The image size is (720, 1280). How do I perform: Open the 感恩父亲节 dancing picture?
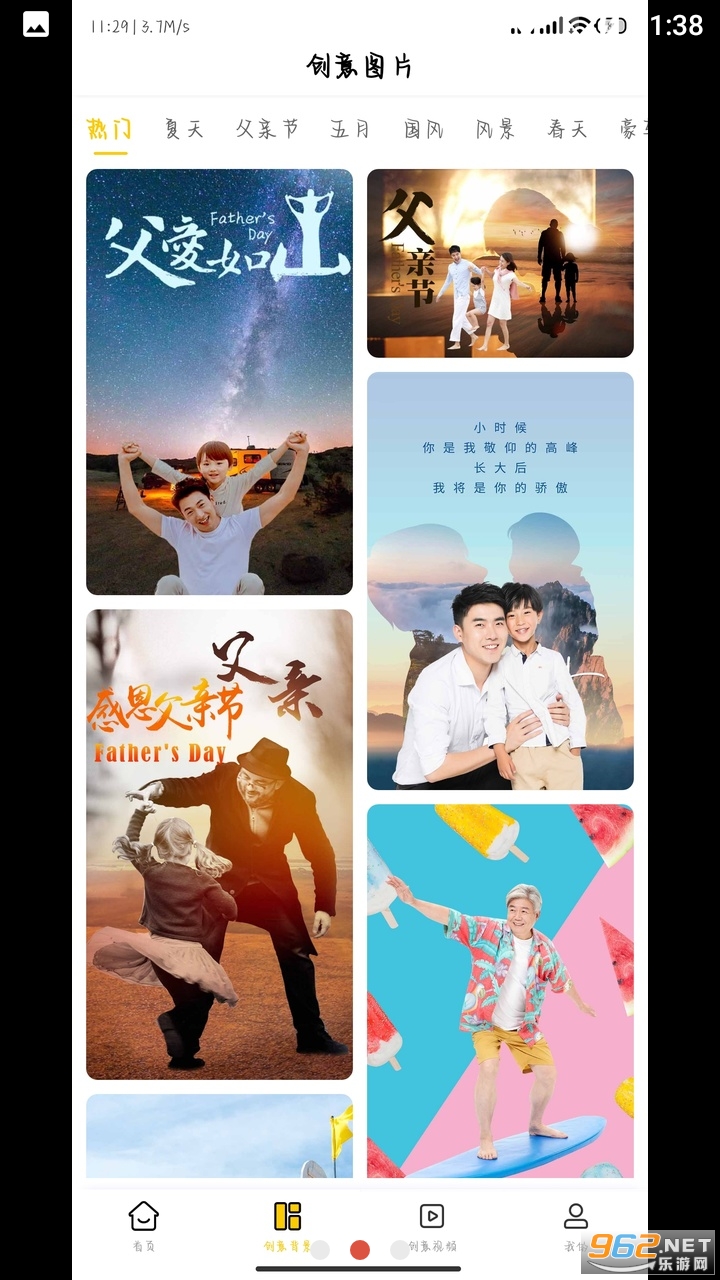219,845
